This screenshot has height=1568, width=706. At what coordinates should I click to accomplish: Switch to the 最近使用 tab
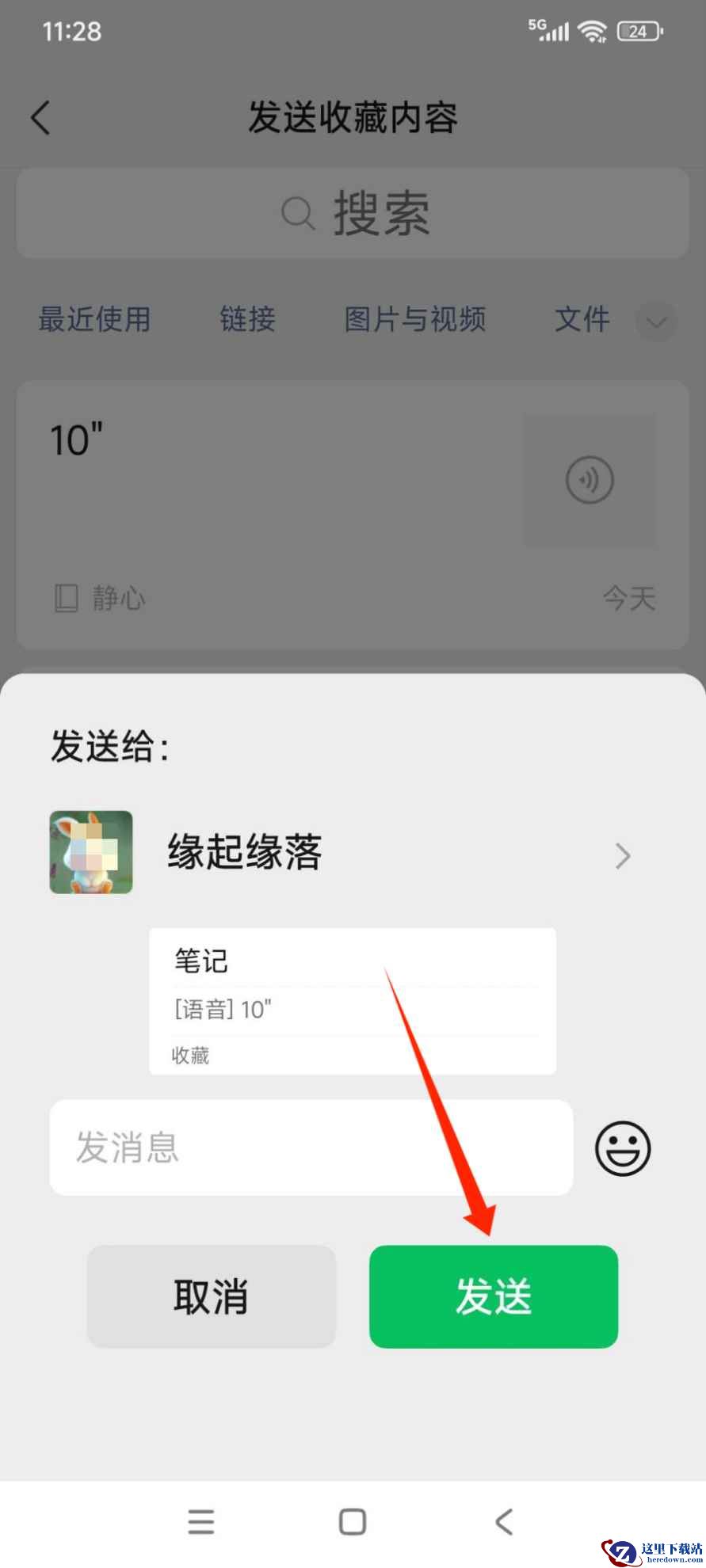pyautogui.click(x=94, y=320)
